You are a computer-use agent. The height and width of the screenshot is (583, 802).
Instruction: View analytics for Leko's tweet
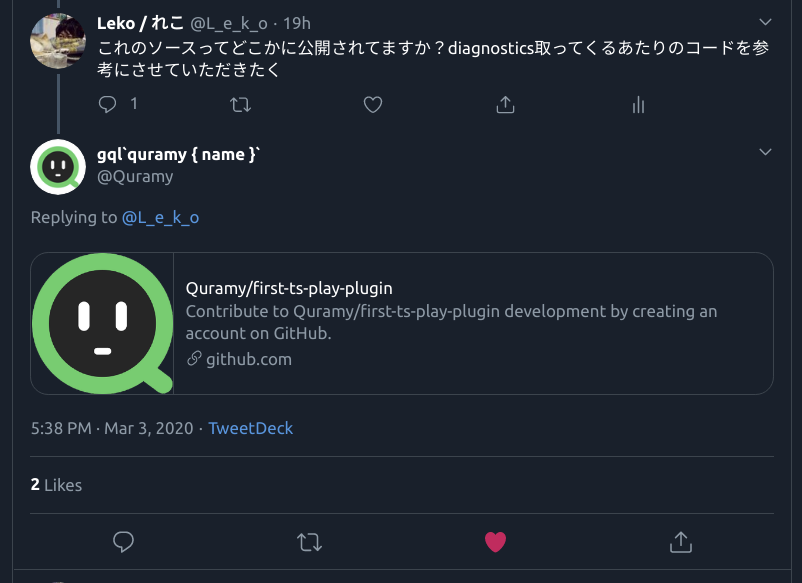click(x=638, y=104)
